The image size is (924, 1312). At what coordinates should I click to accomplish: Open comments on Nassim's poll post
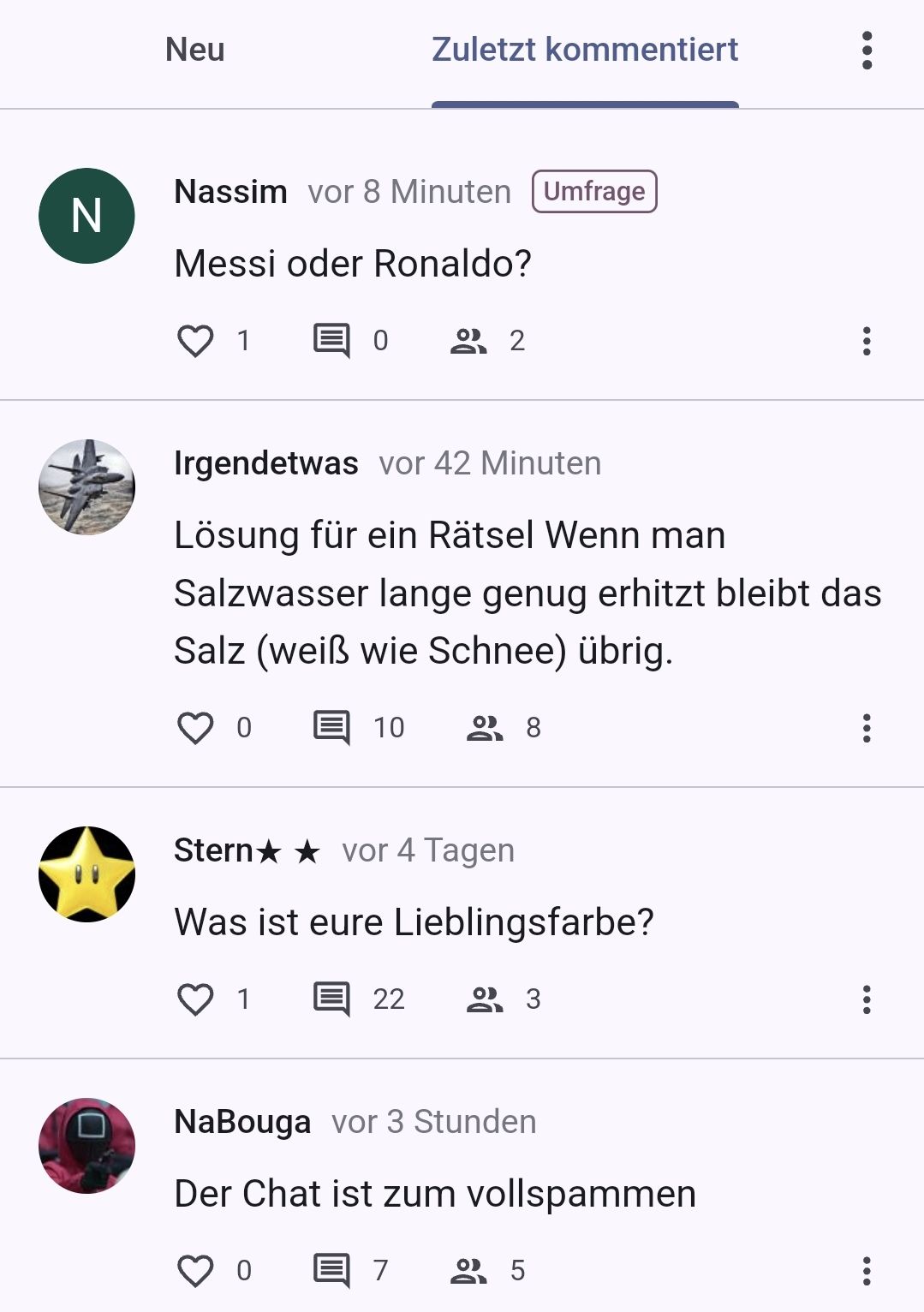click(x=332, y=341)
